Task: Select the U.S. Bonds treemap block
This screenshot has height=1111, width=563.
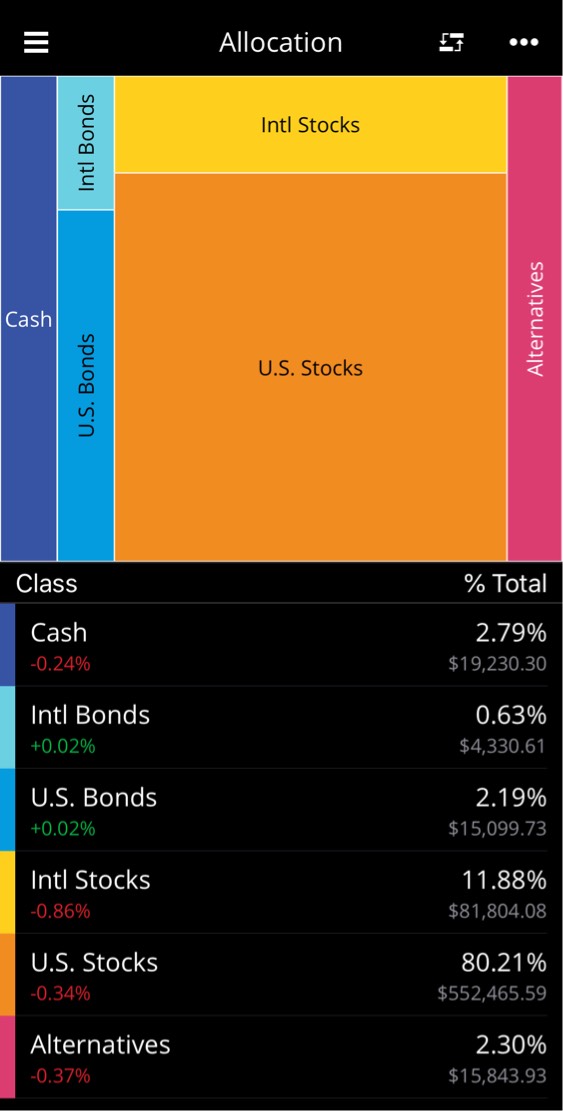Action: click(x=86, y=385)
